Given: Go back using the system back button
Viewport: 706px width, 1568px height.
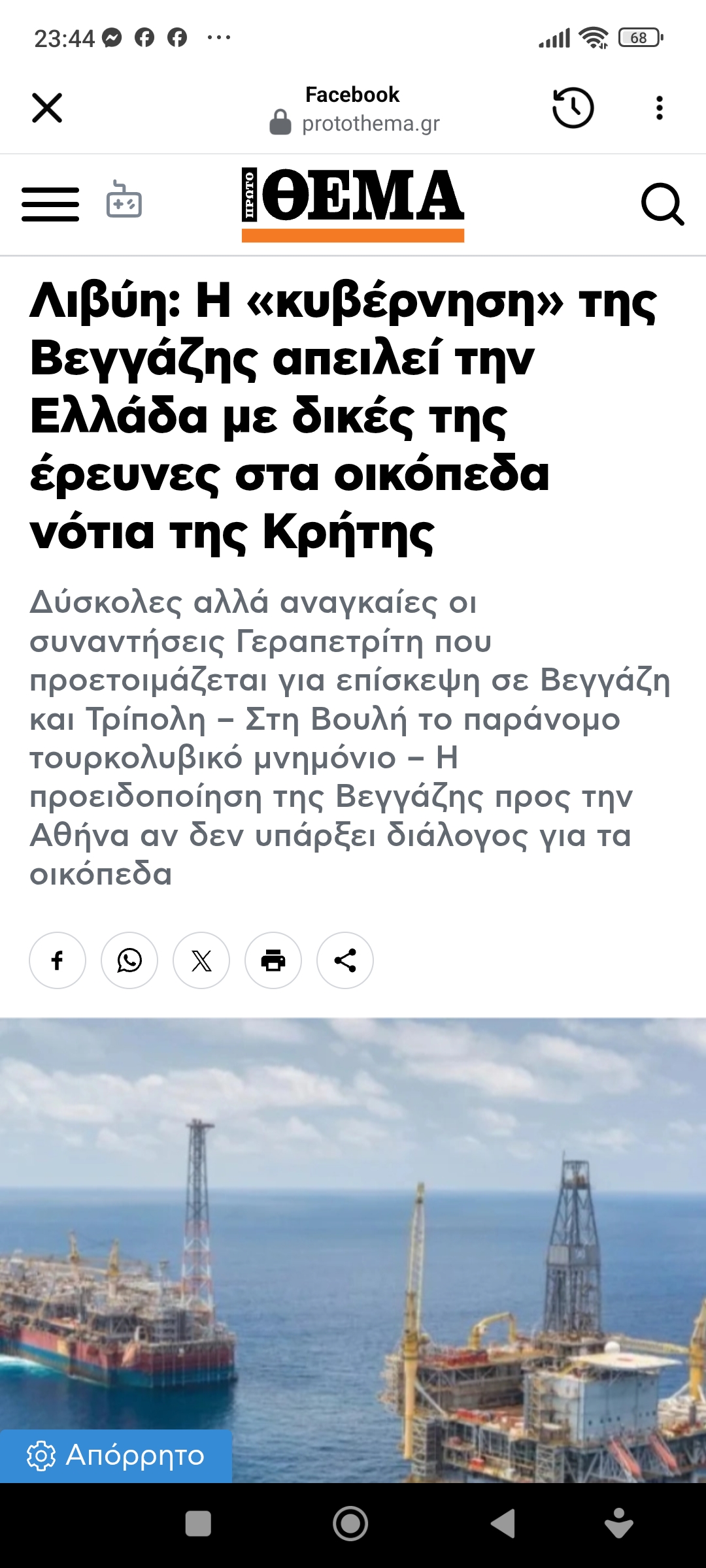Looking at the screenshot, I should [x=503, y=1524].
